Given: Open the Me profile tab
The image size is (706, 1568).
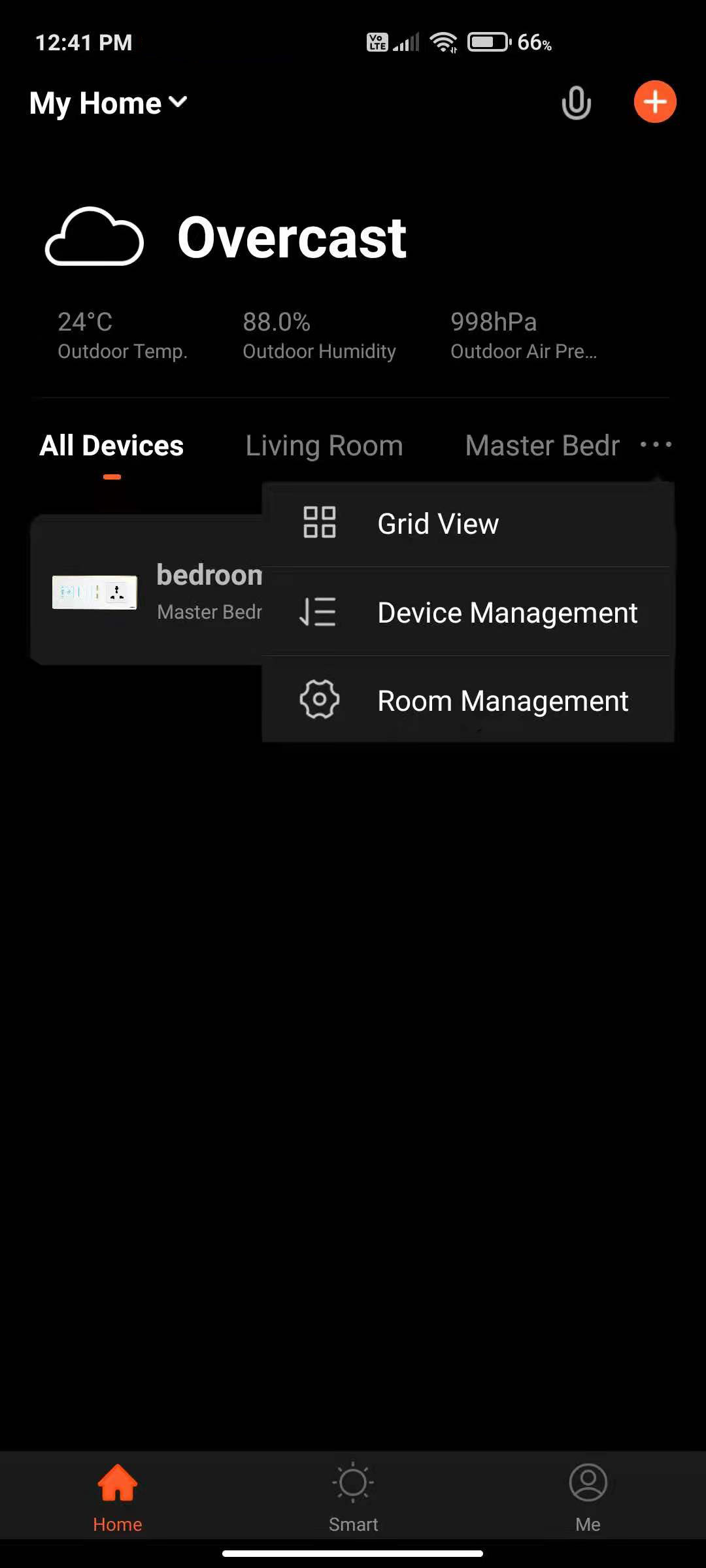Looking at the screenshot, I should click(588, 1496).
